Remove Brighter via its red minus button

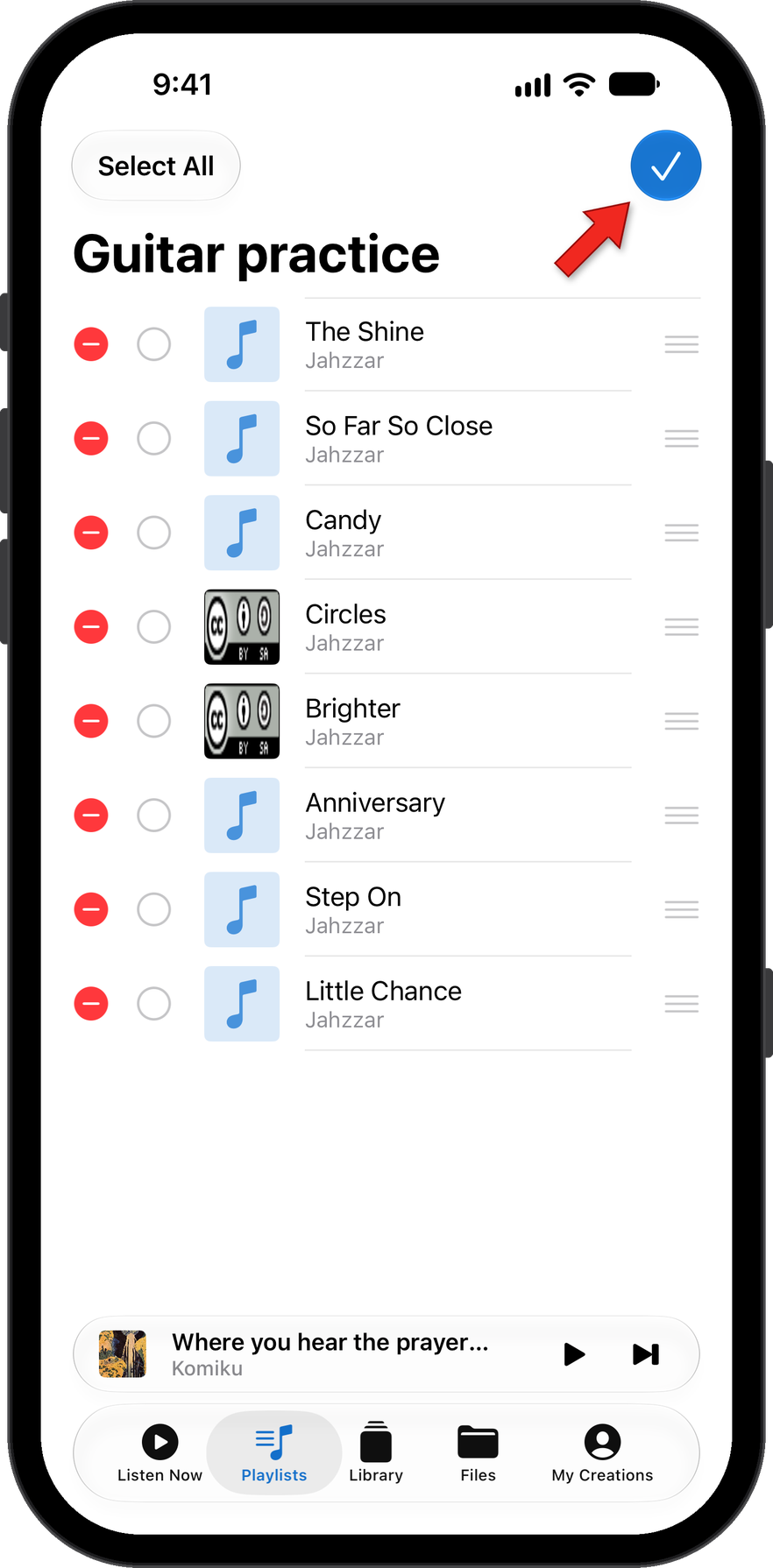(x=91, y=721)
